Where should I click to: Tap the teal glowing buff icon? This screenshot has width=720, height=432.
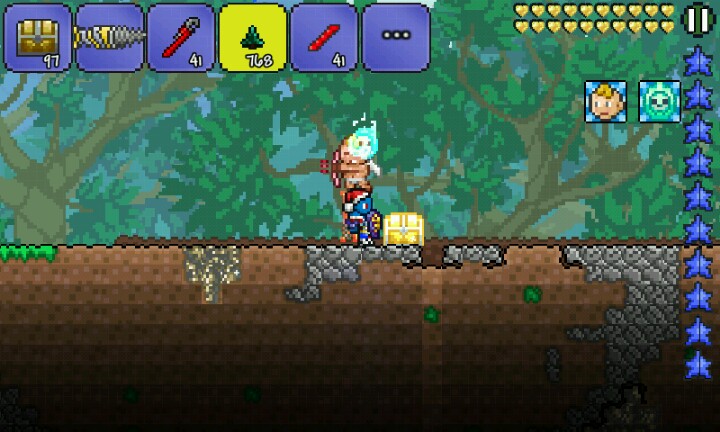(x=658, y=101)
